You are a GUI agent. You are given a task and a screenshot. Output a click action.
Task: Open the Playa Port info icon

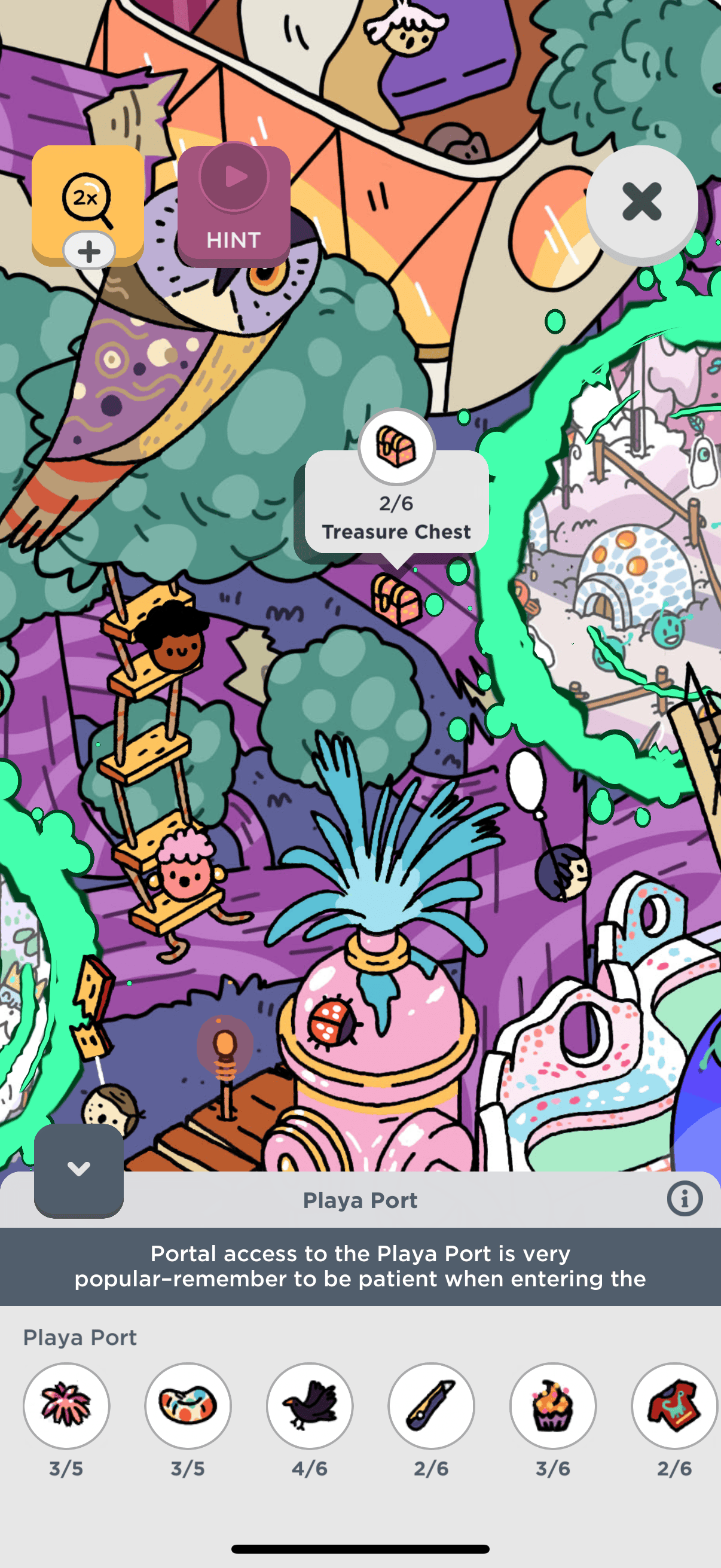tap(685, 1198)
